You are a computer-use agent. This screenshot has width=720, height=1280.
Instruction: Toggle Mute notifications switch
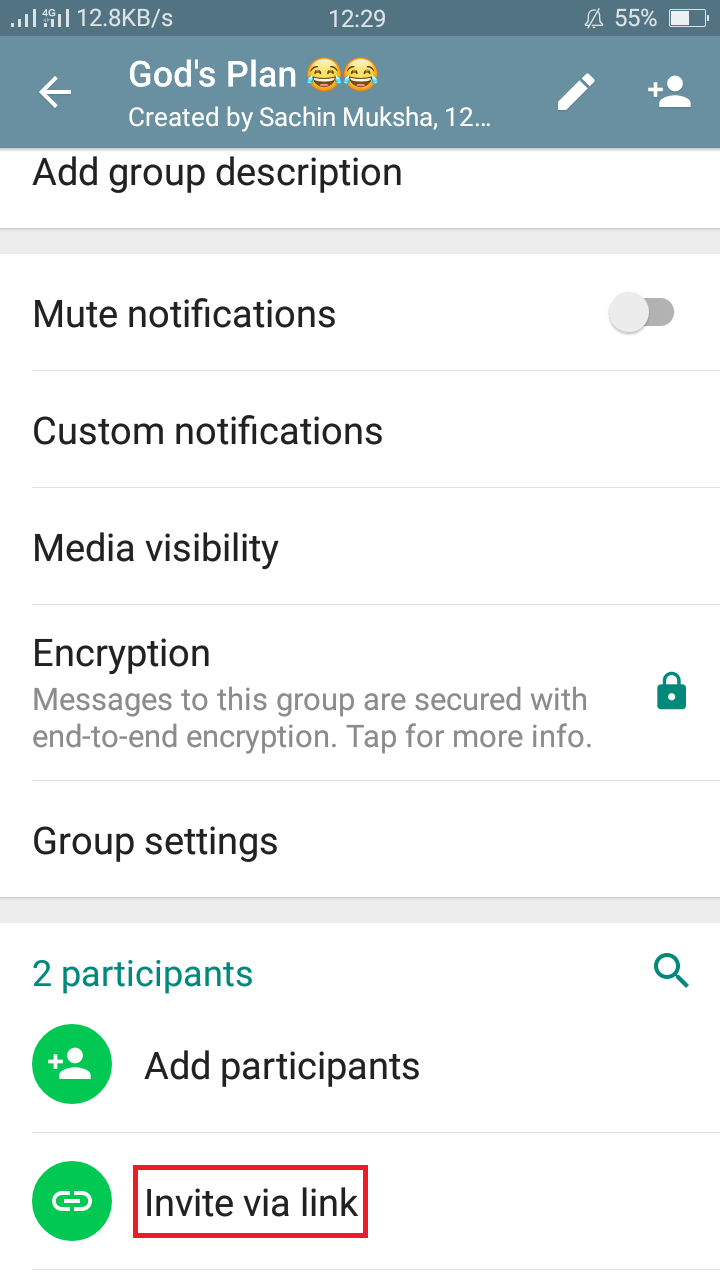642,313
